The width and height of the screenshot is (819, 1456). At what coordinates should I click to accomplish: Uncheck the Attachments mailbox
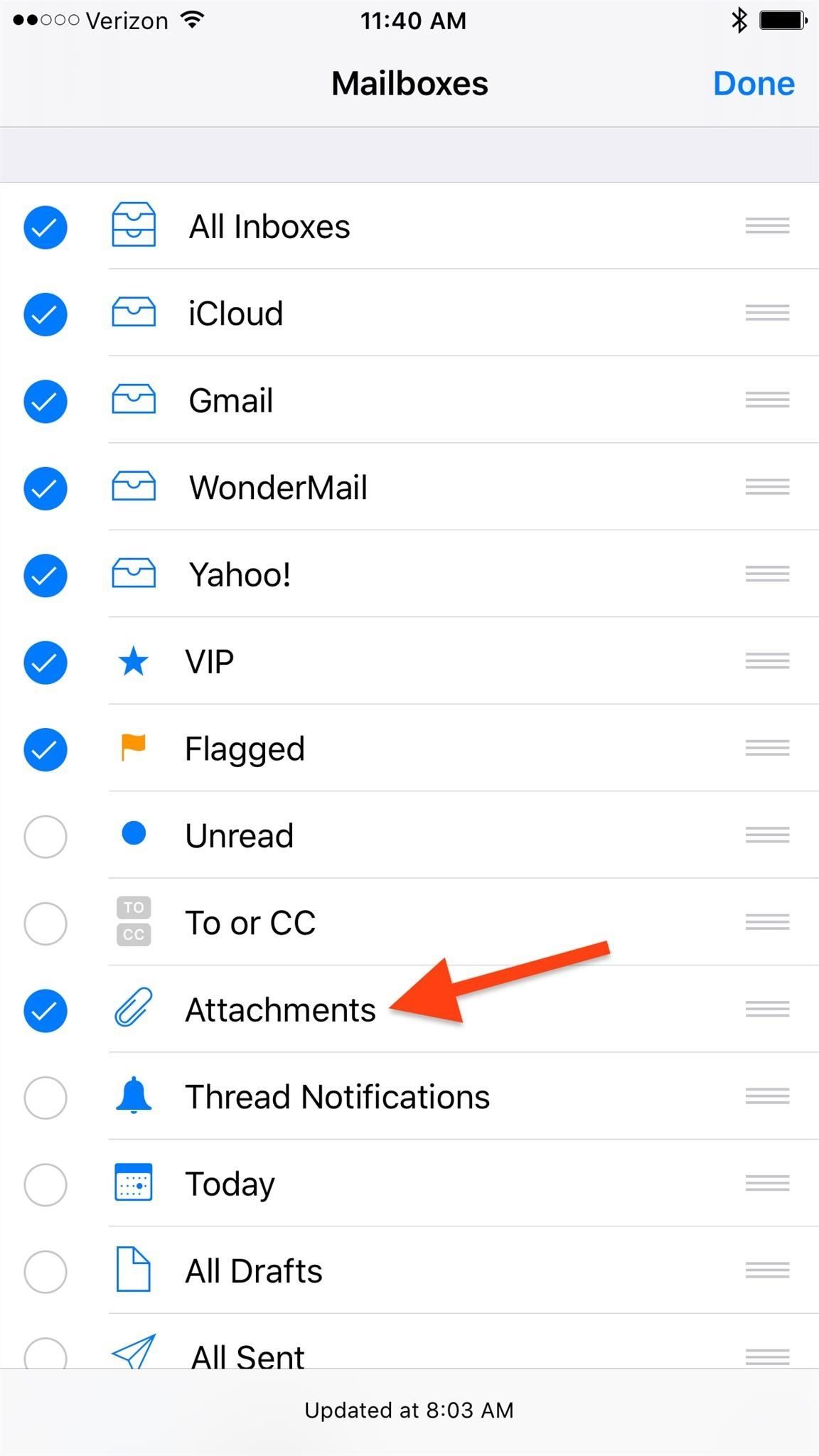point(45,1010)
